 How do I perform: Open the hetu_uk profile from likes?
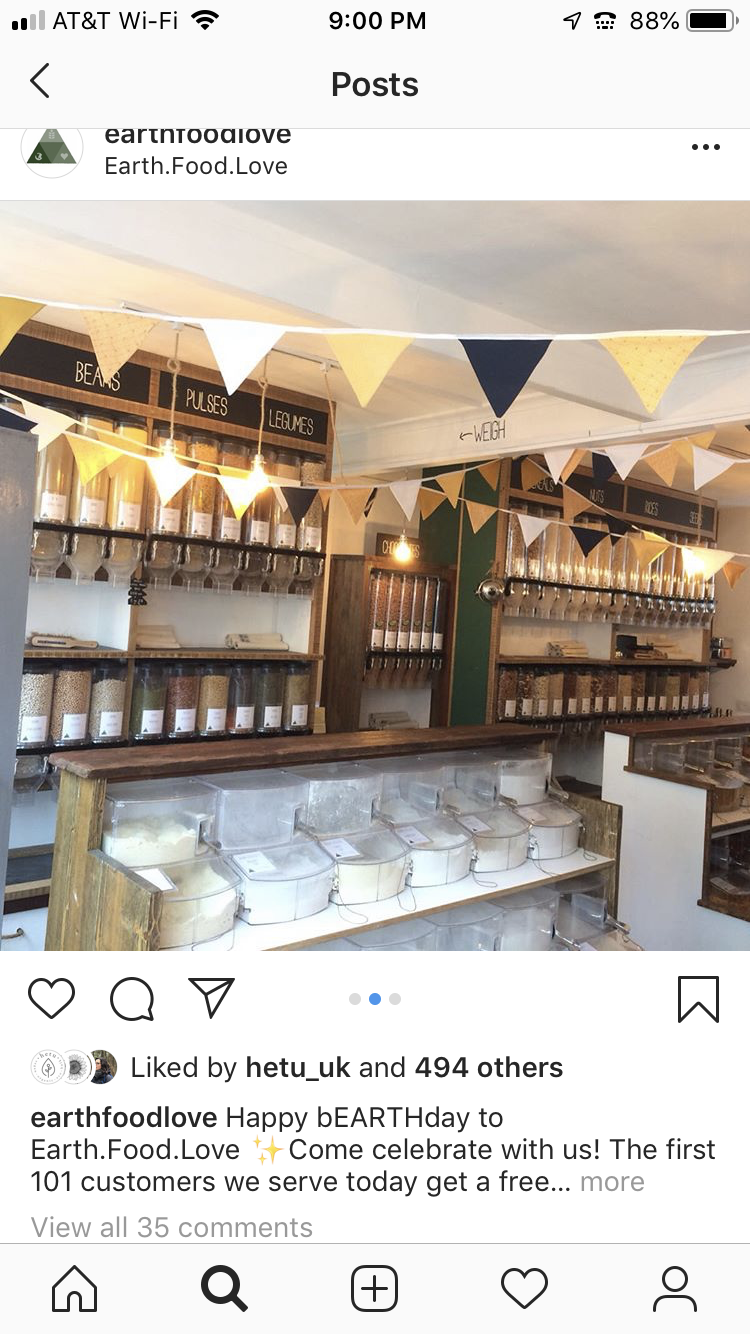tap(298, 1067)
